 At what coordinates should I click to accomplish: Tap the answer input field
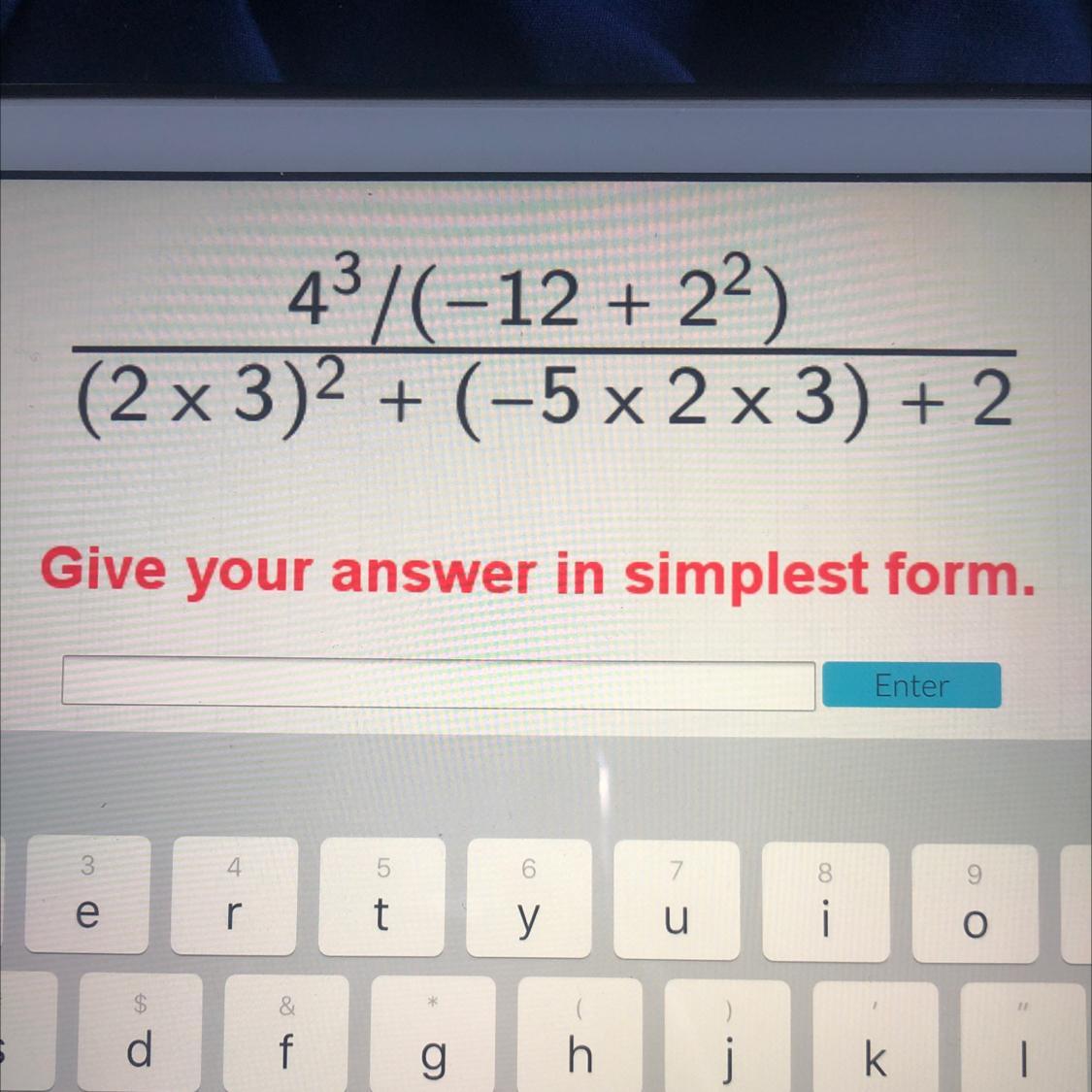(438, 683)
